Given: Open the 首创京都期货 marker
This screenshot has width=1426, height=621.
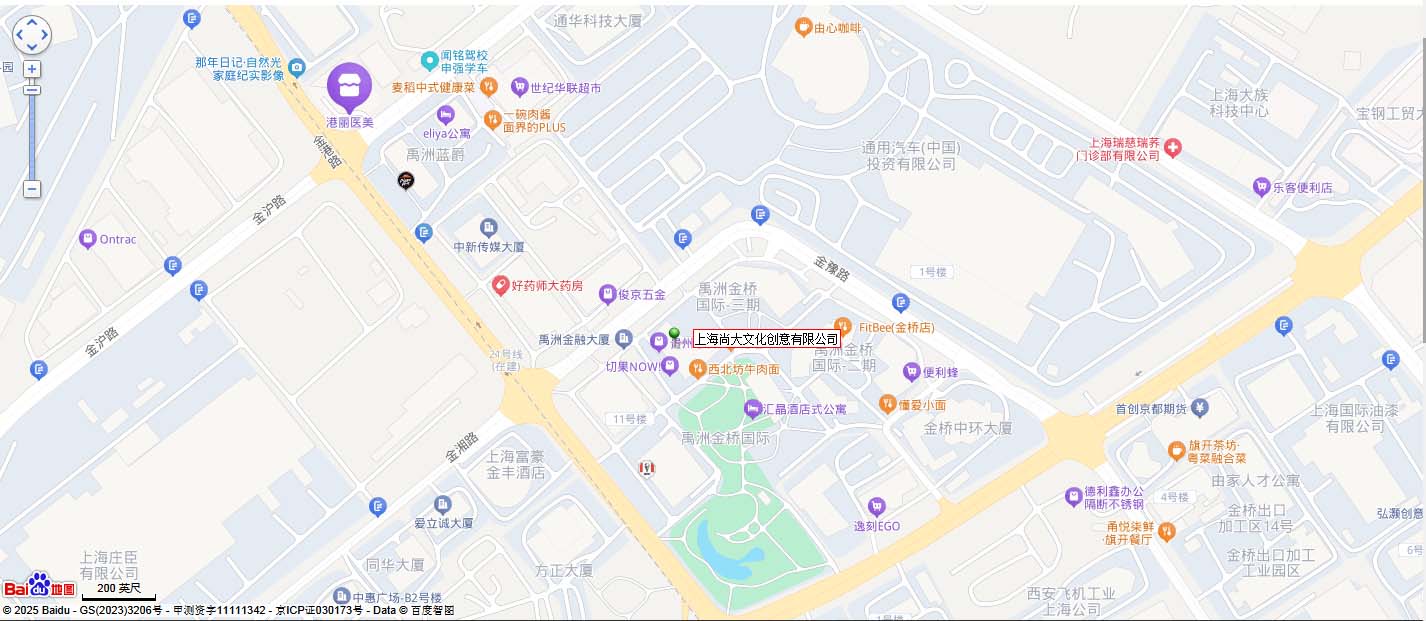Looking at the screenshot, I should click(1200, 408).
